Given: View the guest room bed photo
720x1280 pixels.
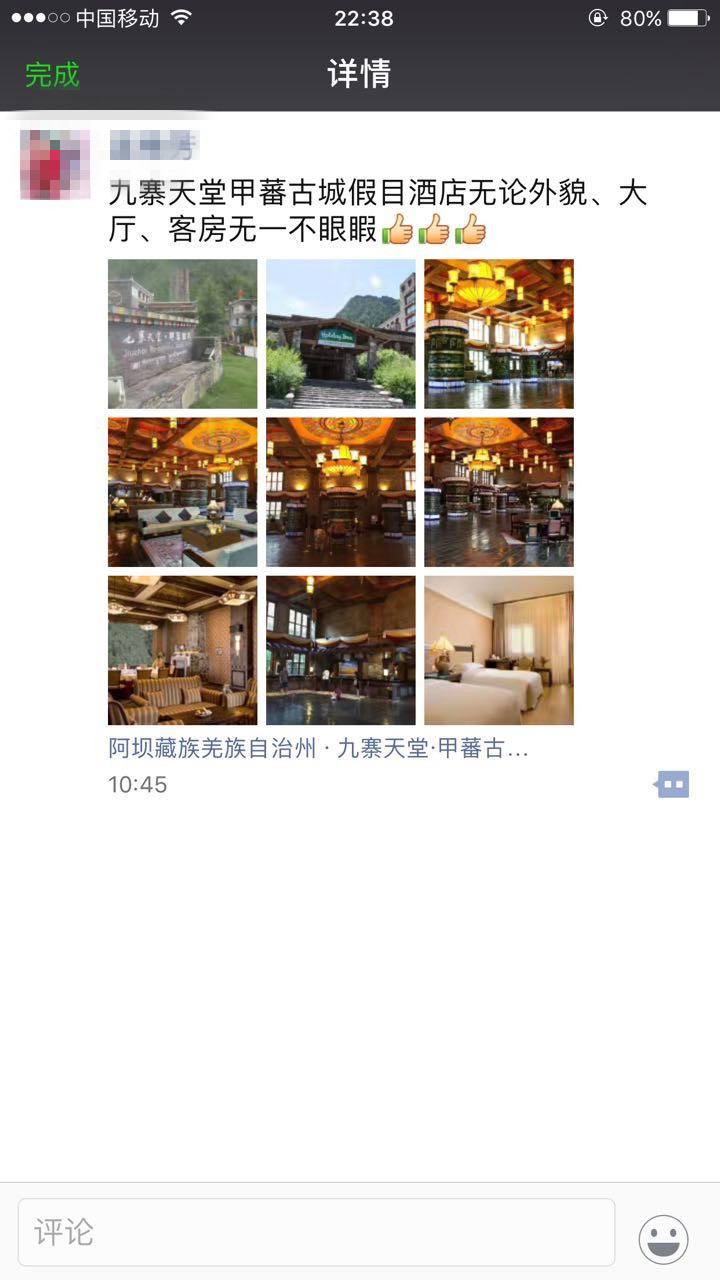Looking at the screenshot, I should pos(498,650).
